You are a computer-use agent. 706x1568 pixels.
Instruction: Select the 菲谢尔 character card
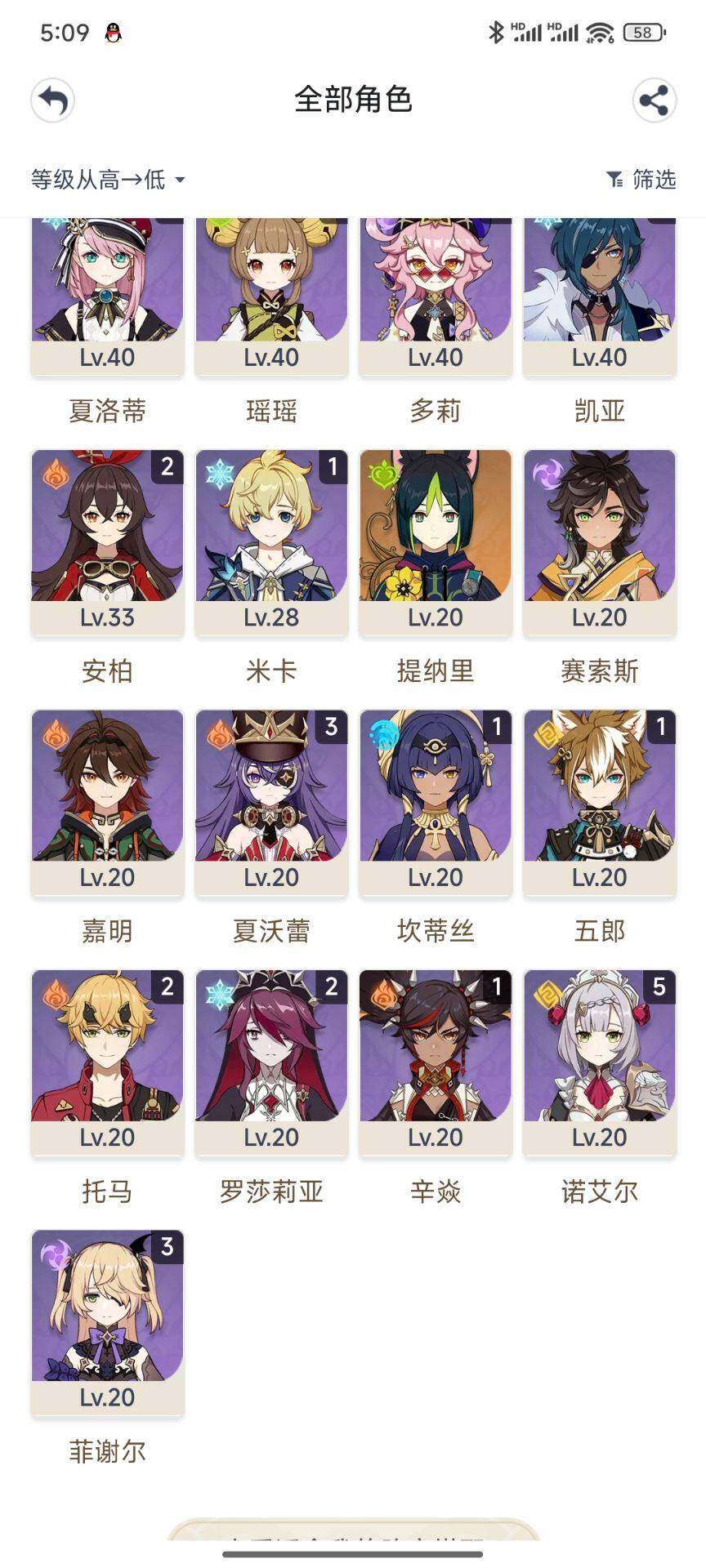coord(107,1320)
